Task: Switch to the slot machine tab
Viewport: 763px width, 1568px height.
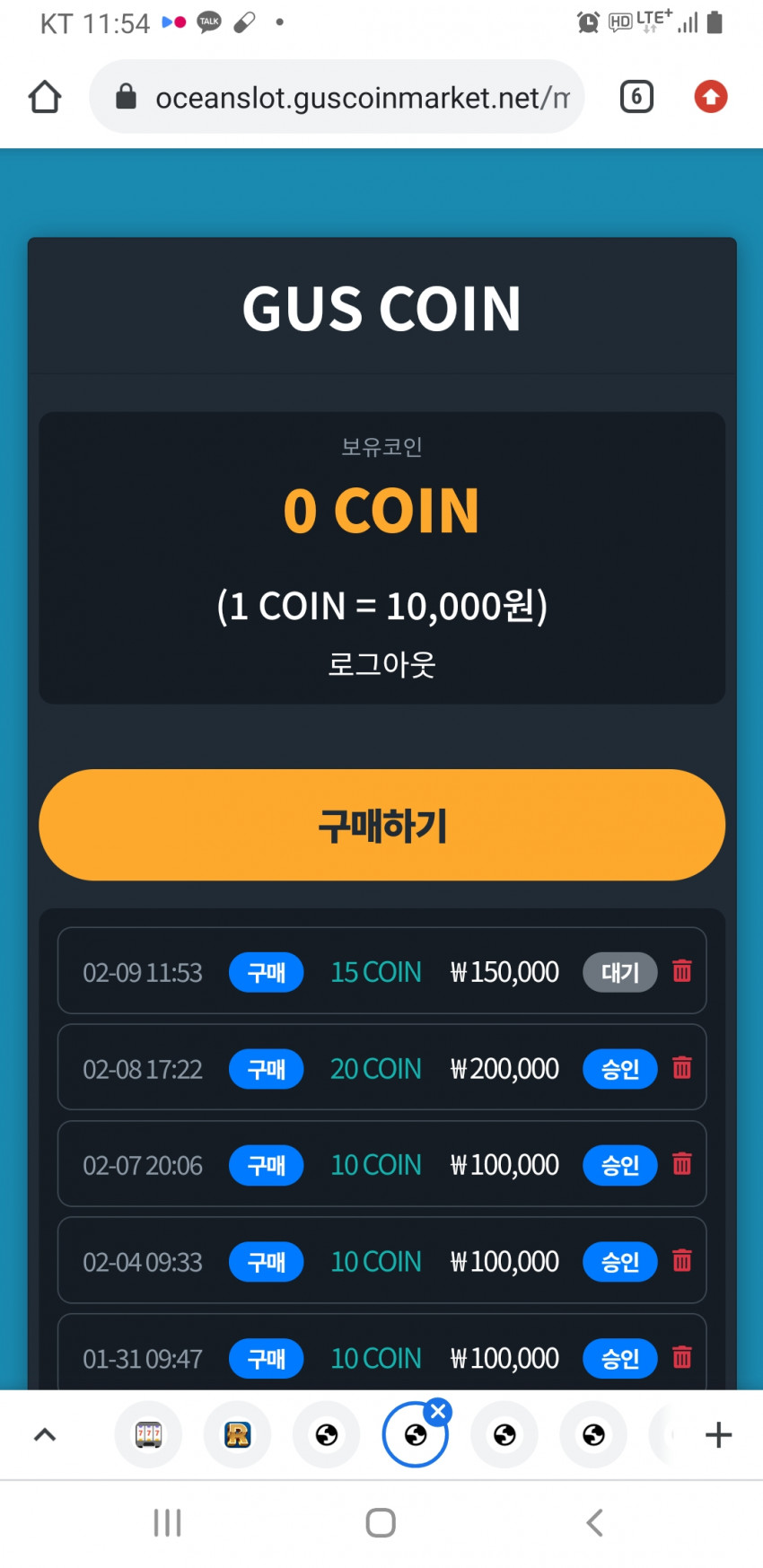Action: [x=148, y=1435]
